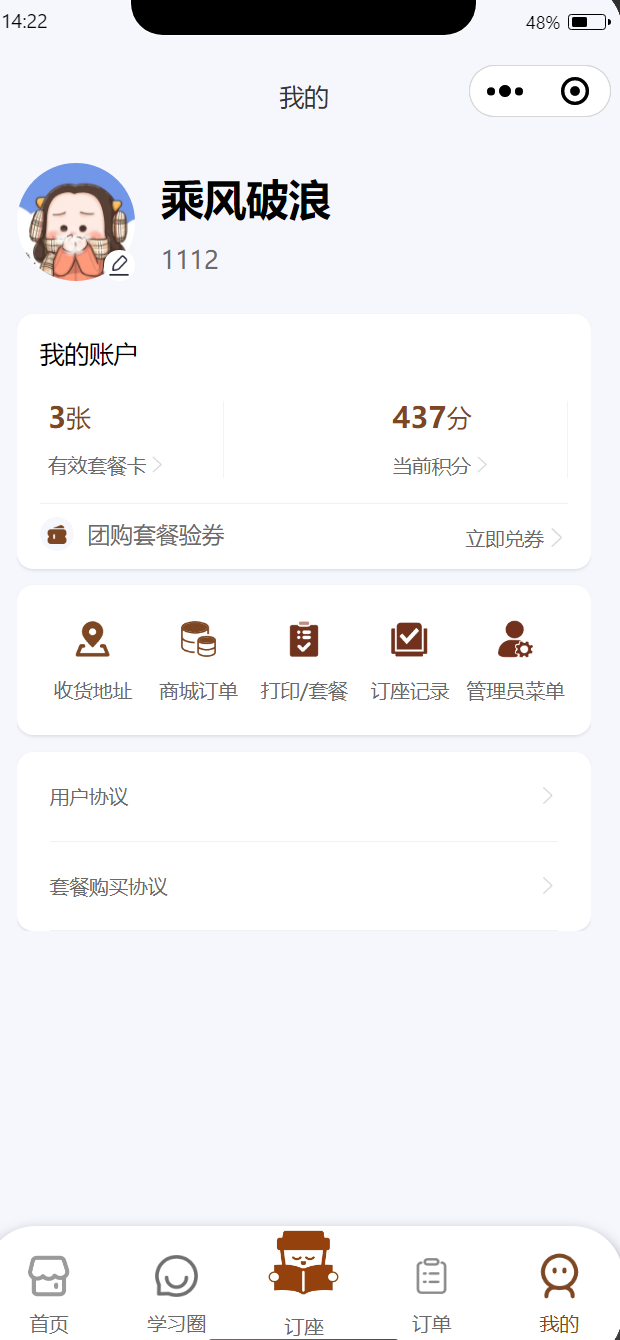This screenshot has height=1340, width=620.
Task: Select the 我的 tab
Action: (x=559, y=1291)
